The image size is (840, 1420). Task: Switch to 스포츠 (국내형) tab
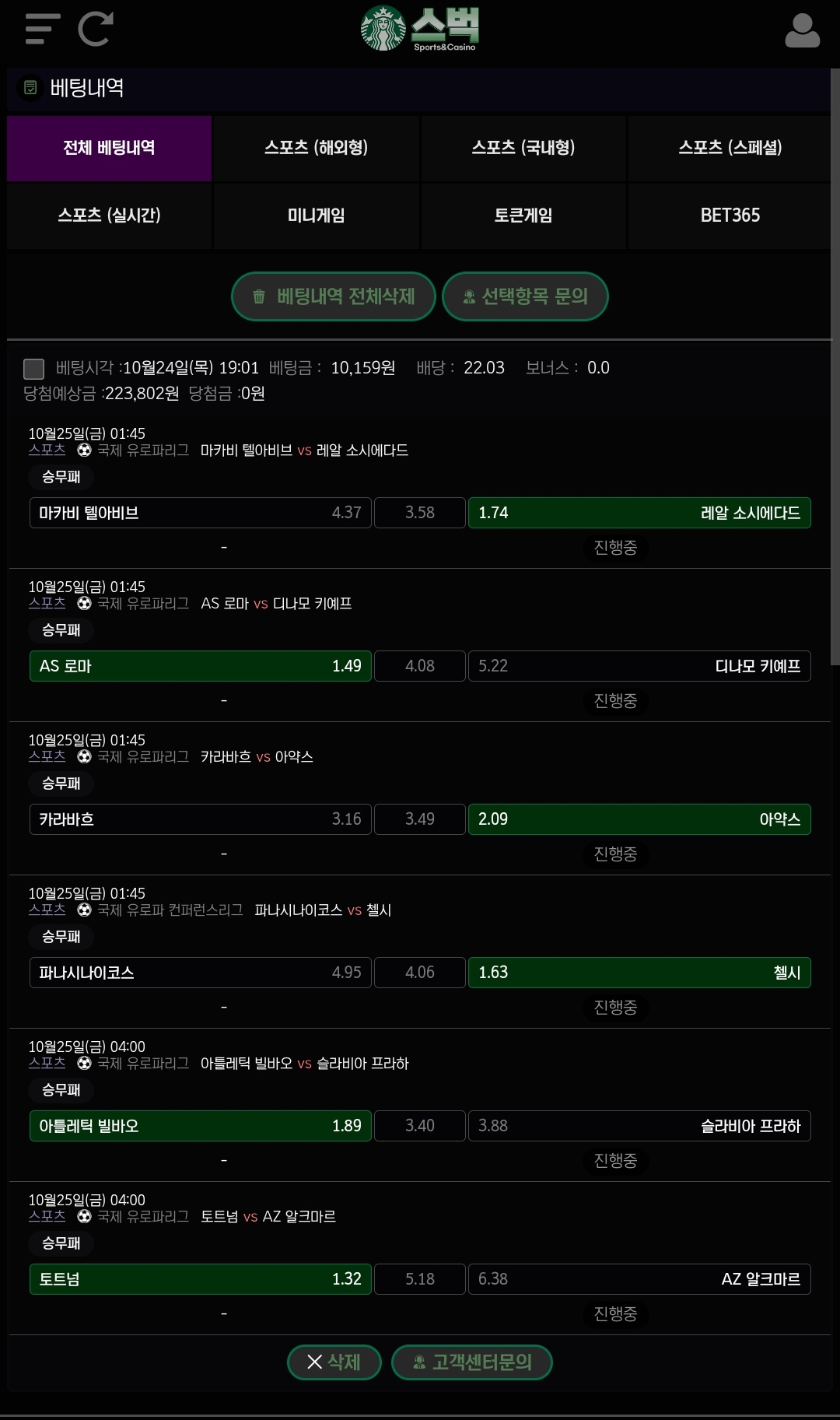point(523,148)
